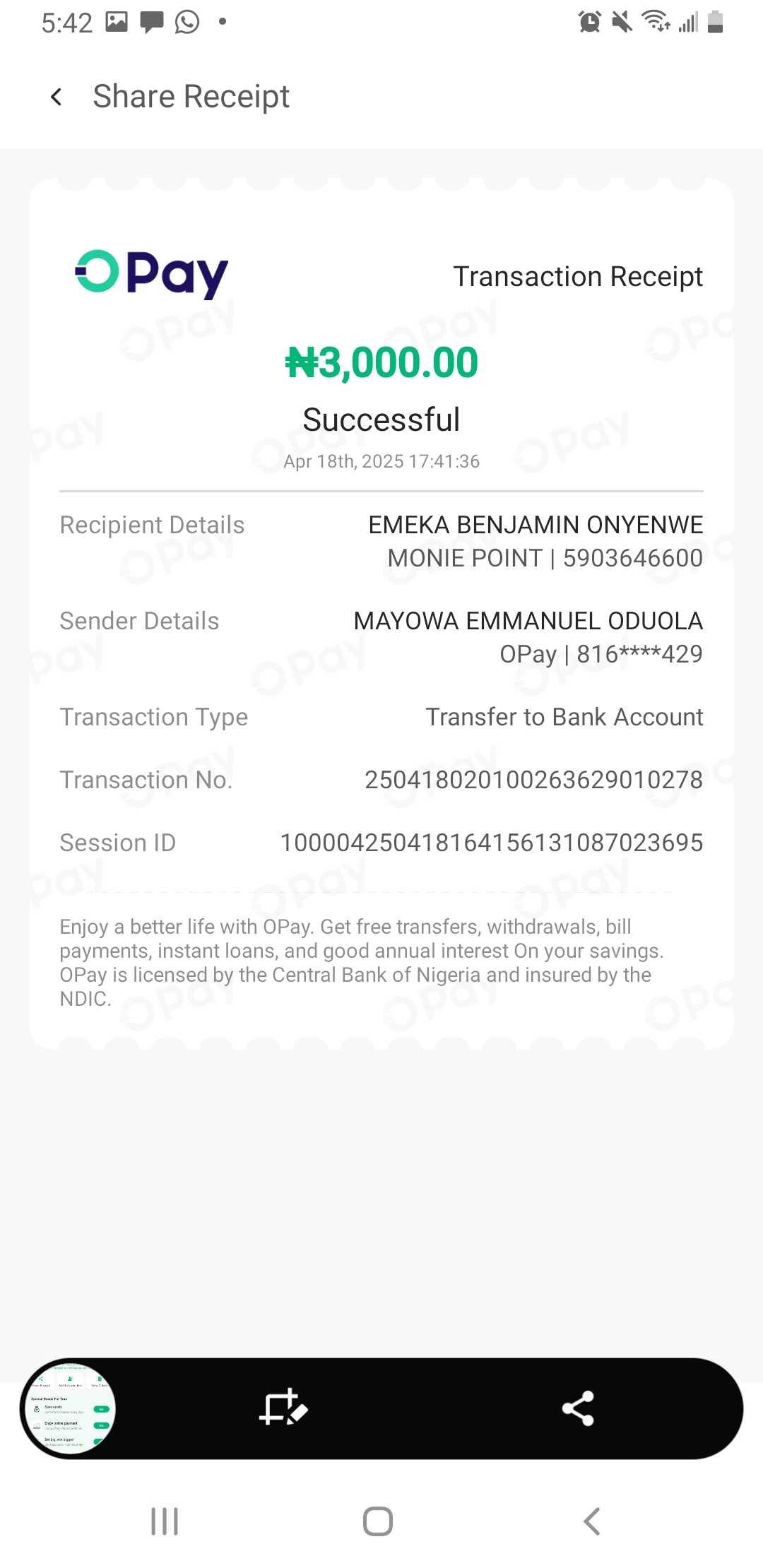Share the captured screenshot
The height and width of the screenshot is (1568, 763).
[578, 1408]
